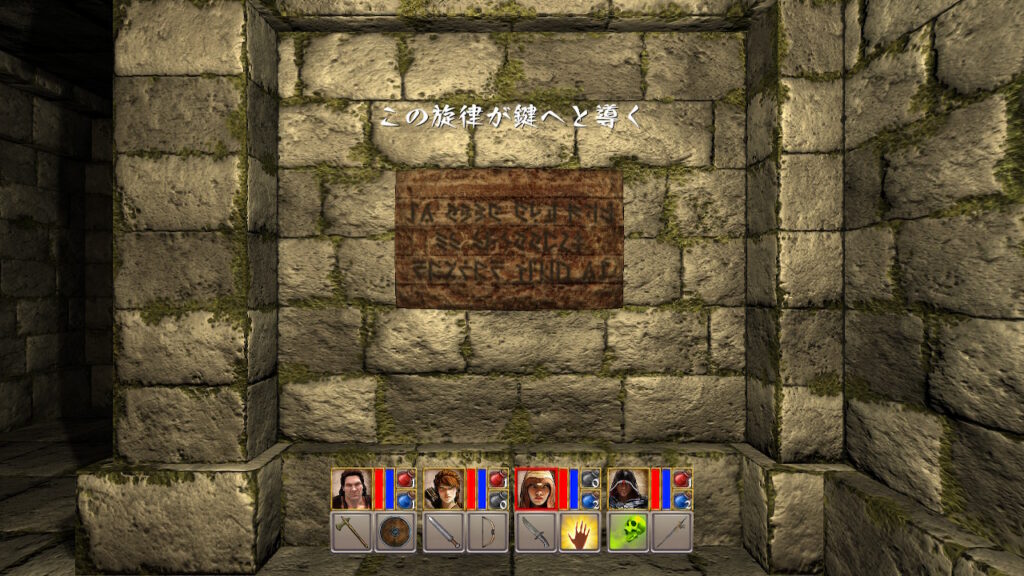This screenshot has width=1024, height=576.
Task: Use the archer's red health potion
Action: [x=498, y=479]
